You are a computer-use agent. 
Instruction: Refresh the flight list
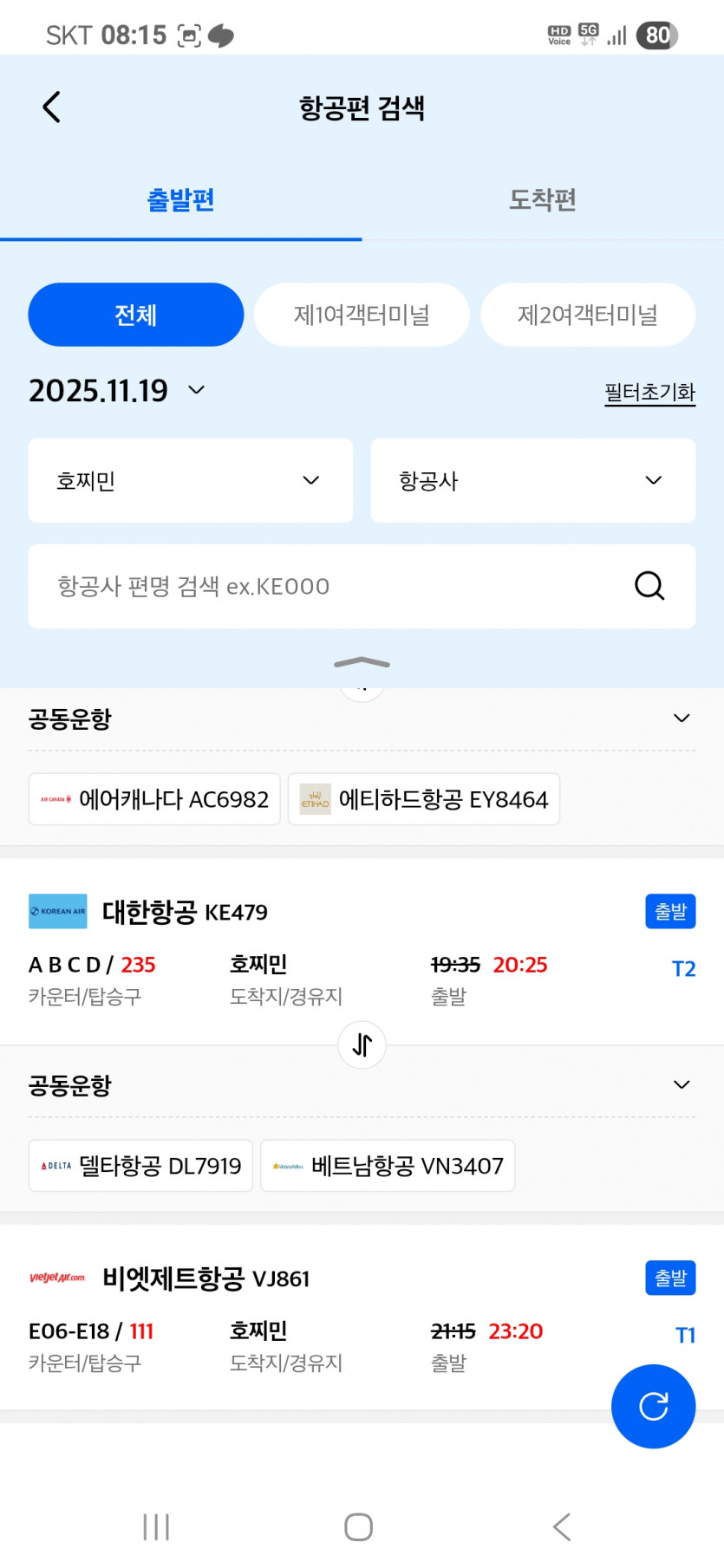point(653,1406)
